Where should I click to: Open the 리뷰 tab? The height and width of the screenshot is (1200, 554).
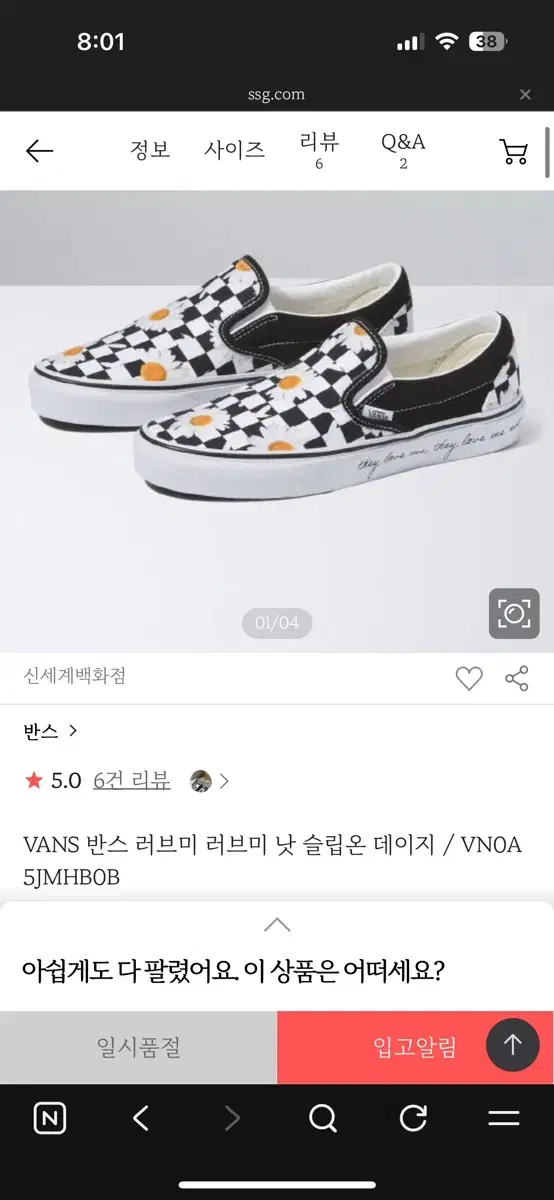319,151
